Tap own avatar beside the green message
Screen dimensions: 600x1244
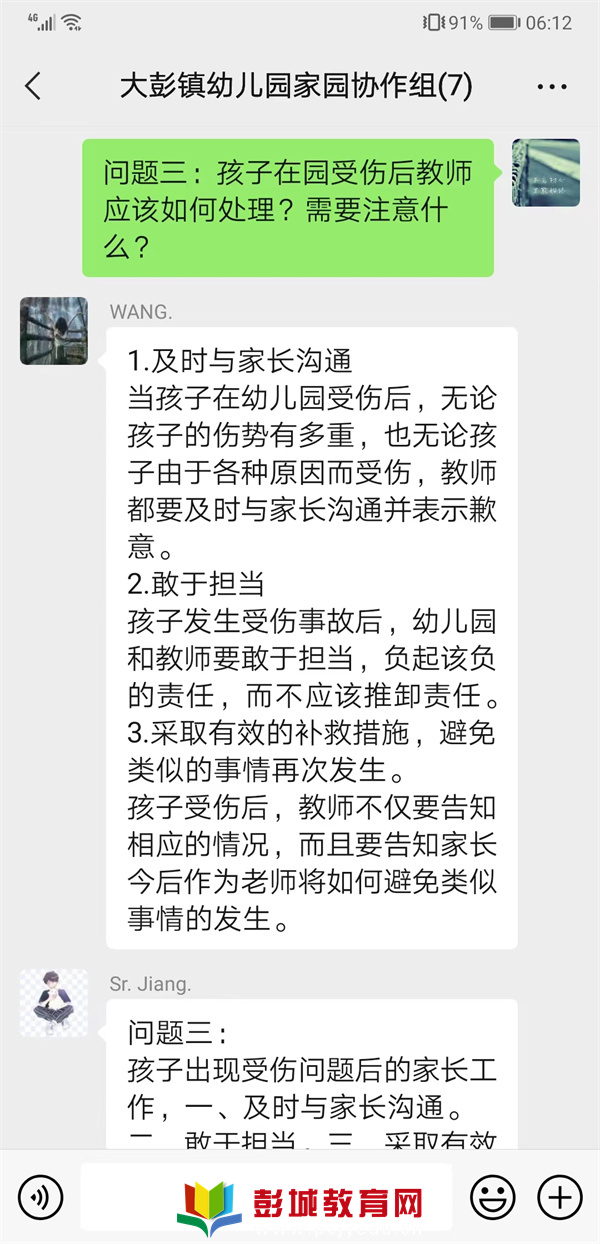coord(546,173)
